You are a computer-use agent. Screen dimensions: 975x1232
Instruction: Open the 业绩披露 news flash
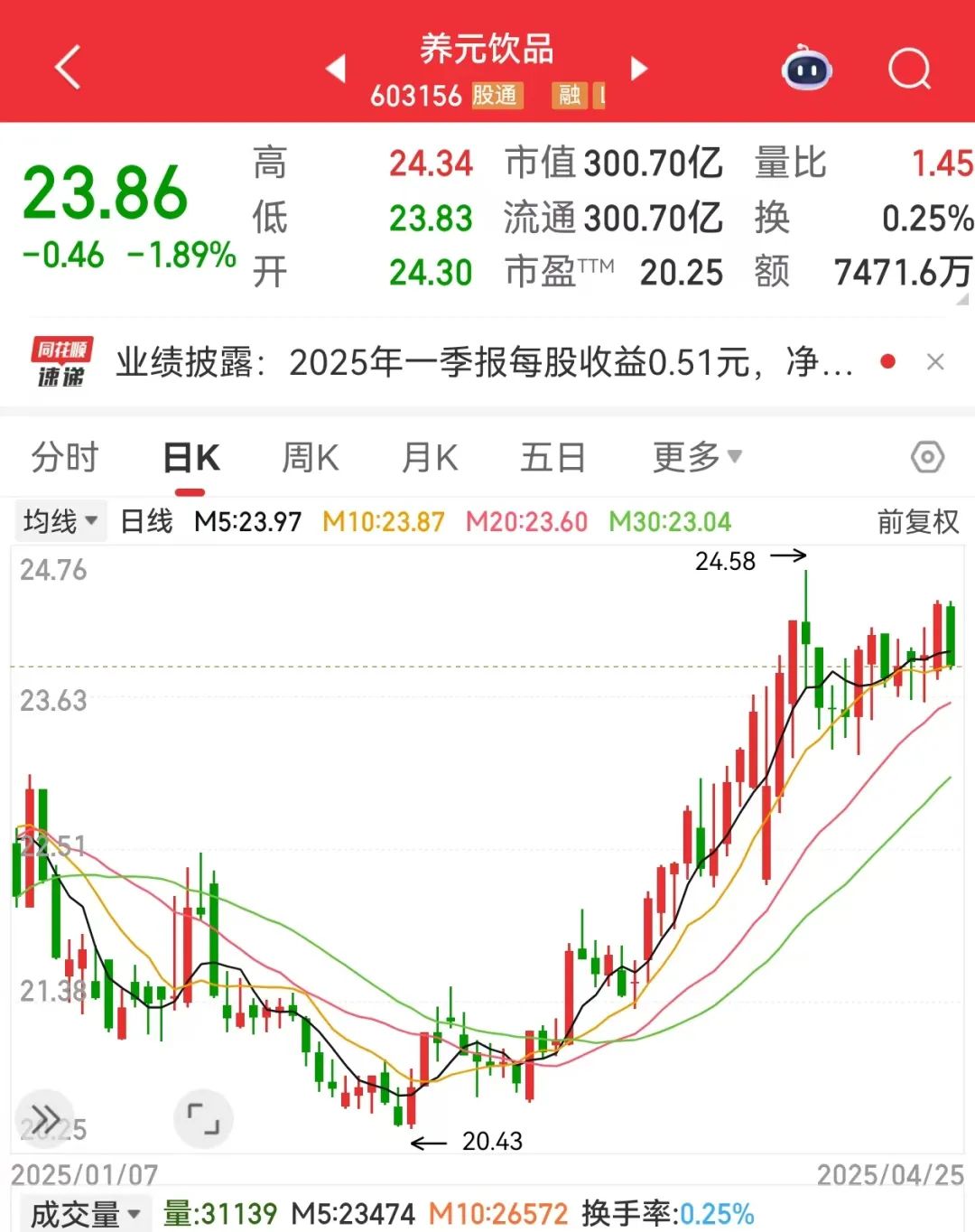(x=483, y=362)
